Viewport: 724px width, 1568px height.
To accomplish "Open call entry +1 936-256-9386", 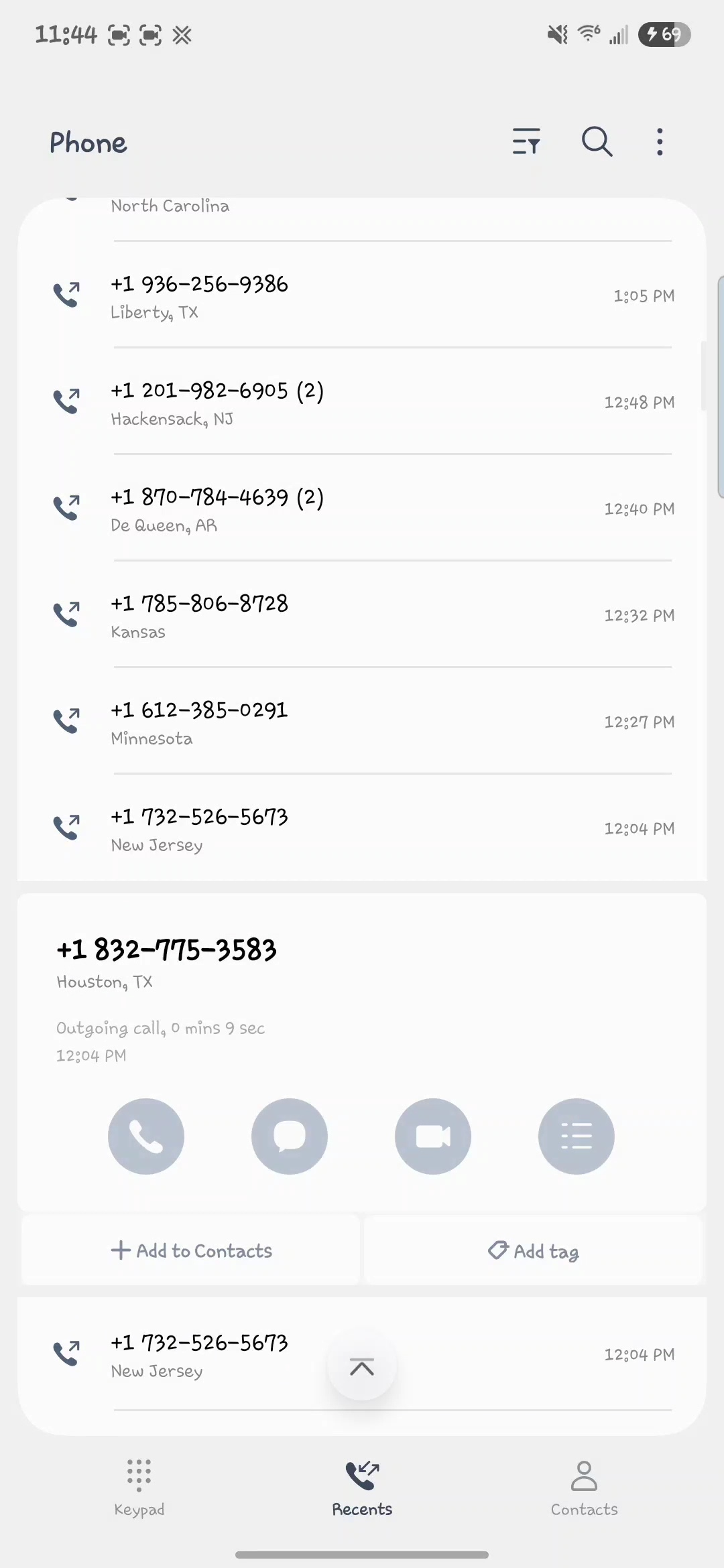I will pos(362,296).
